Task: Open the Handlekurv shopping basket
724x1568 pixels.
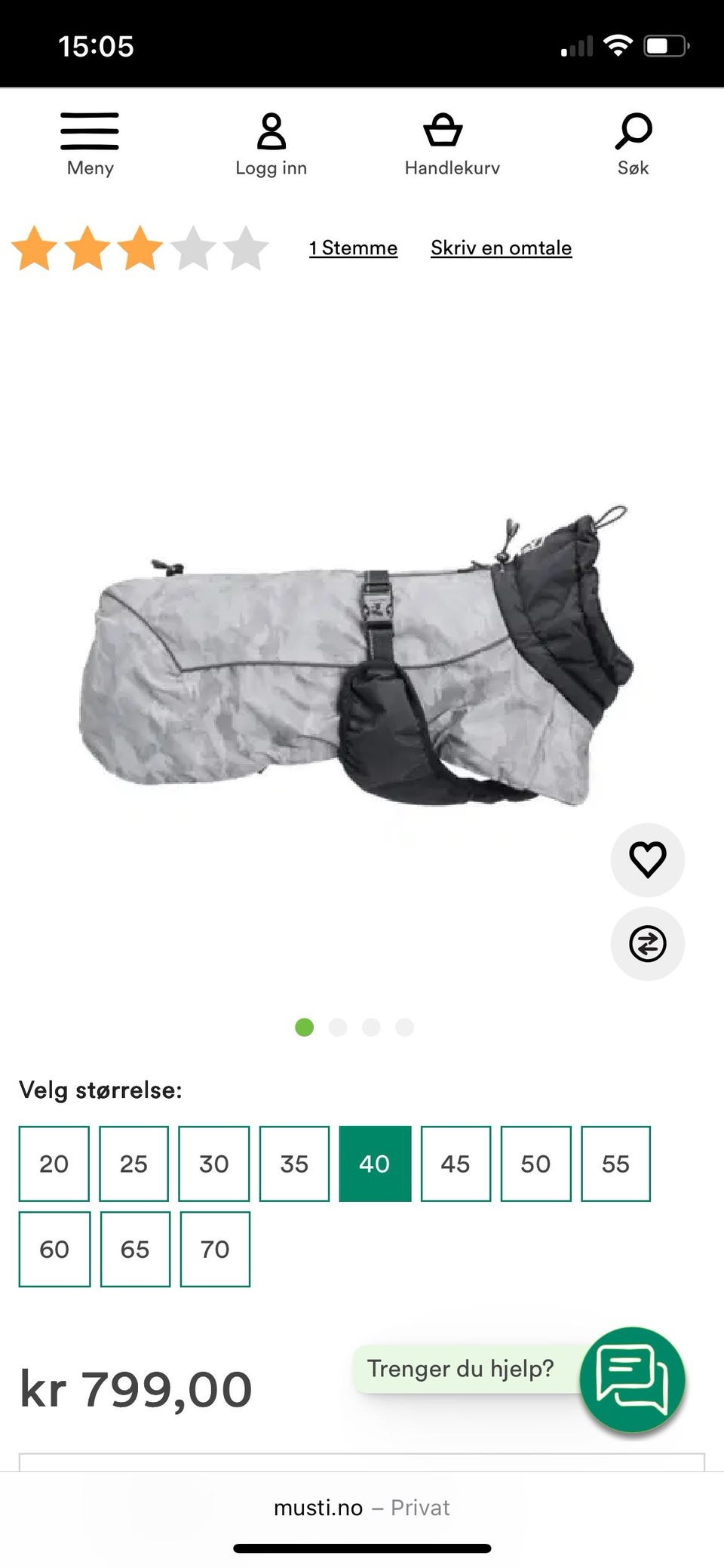Action: 452,145
